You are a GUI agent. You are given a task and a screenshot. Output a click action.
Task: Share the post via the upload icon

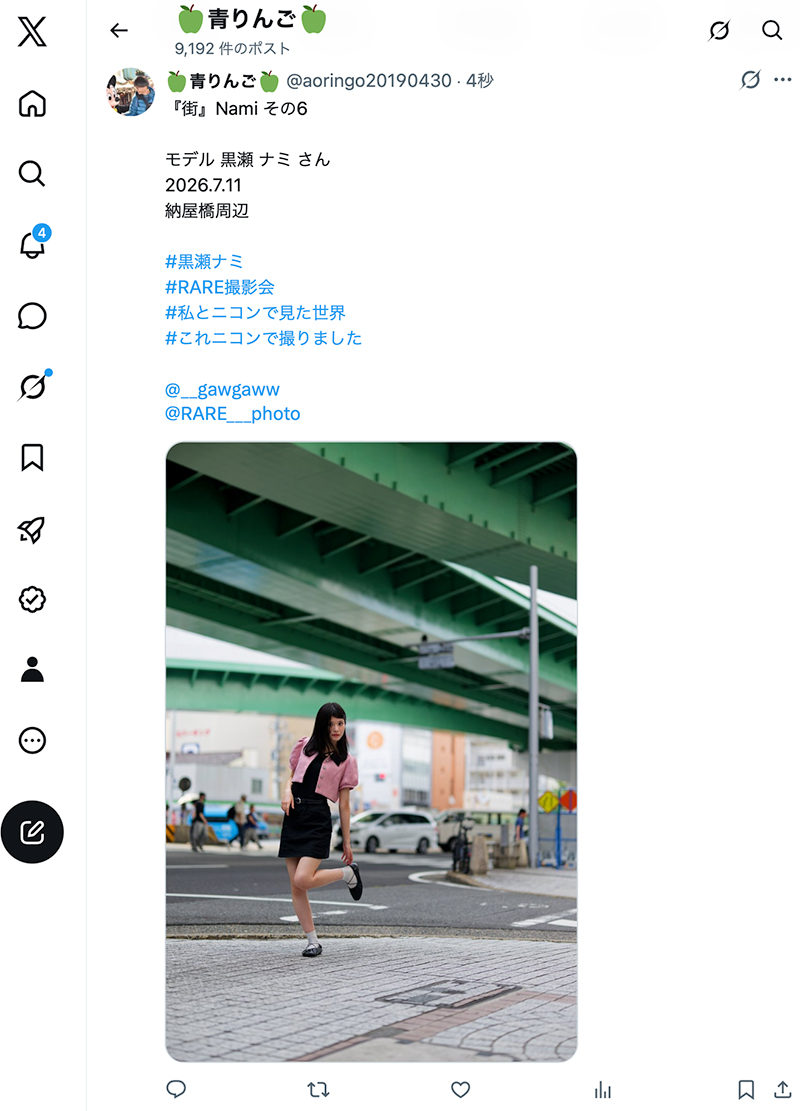pyautogui.click(x=782, y=1089)
